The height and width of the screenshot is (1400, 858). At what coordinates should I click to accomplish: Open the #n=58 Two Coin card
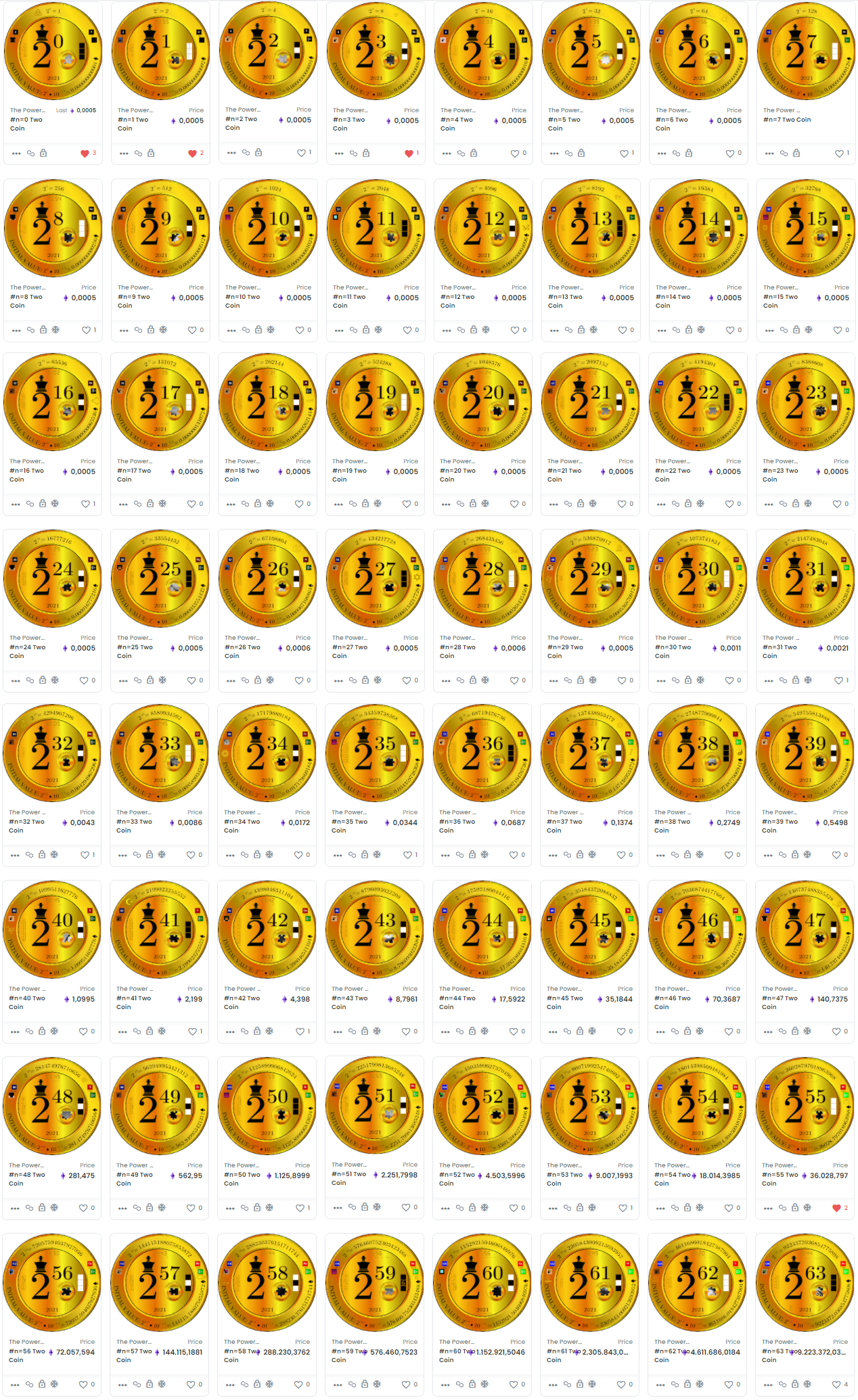pyautogui.click(x=267, y=1282)
